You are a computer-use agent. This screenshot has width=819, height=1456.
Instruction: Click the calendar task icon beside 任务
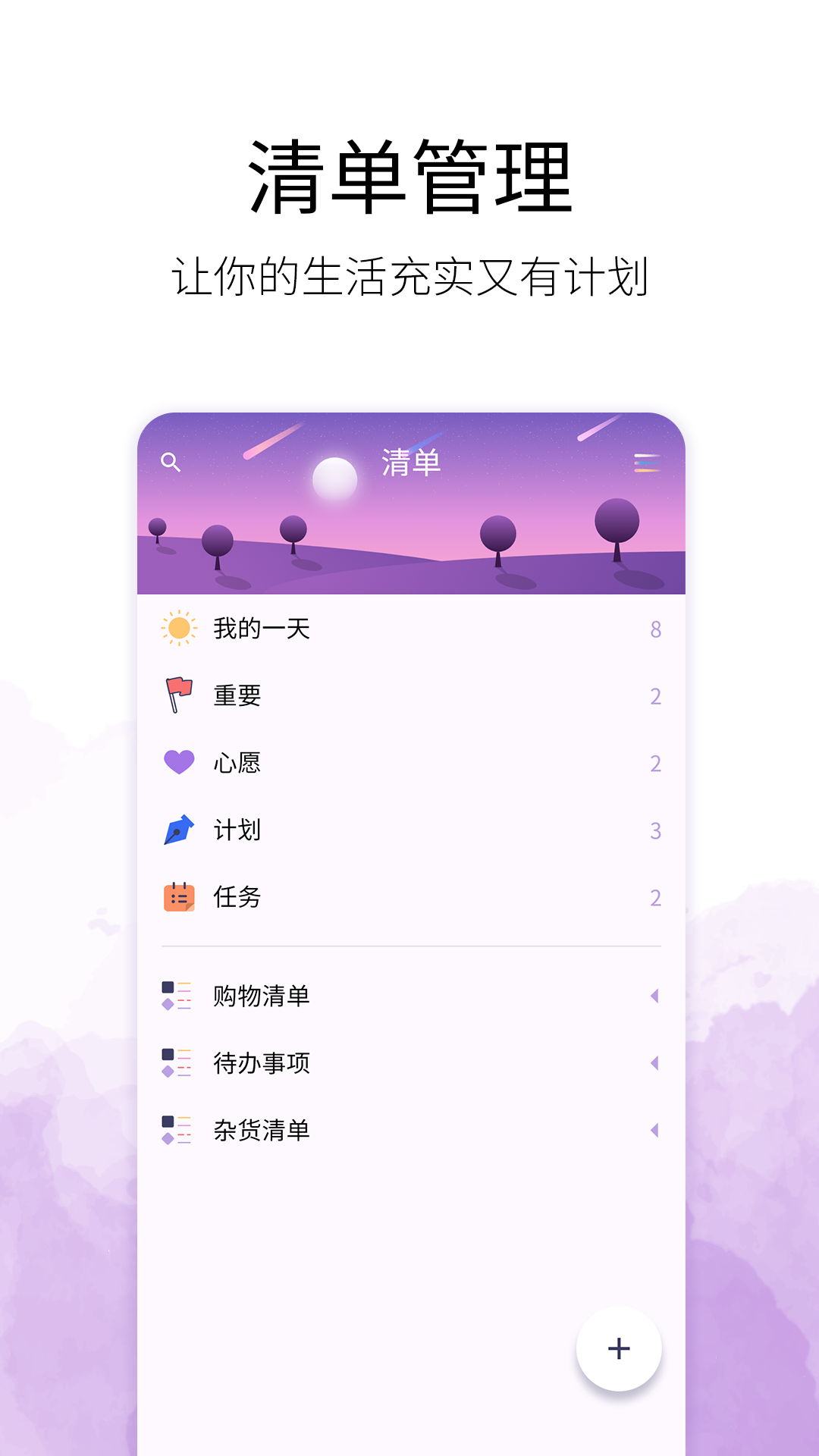177,896
